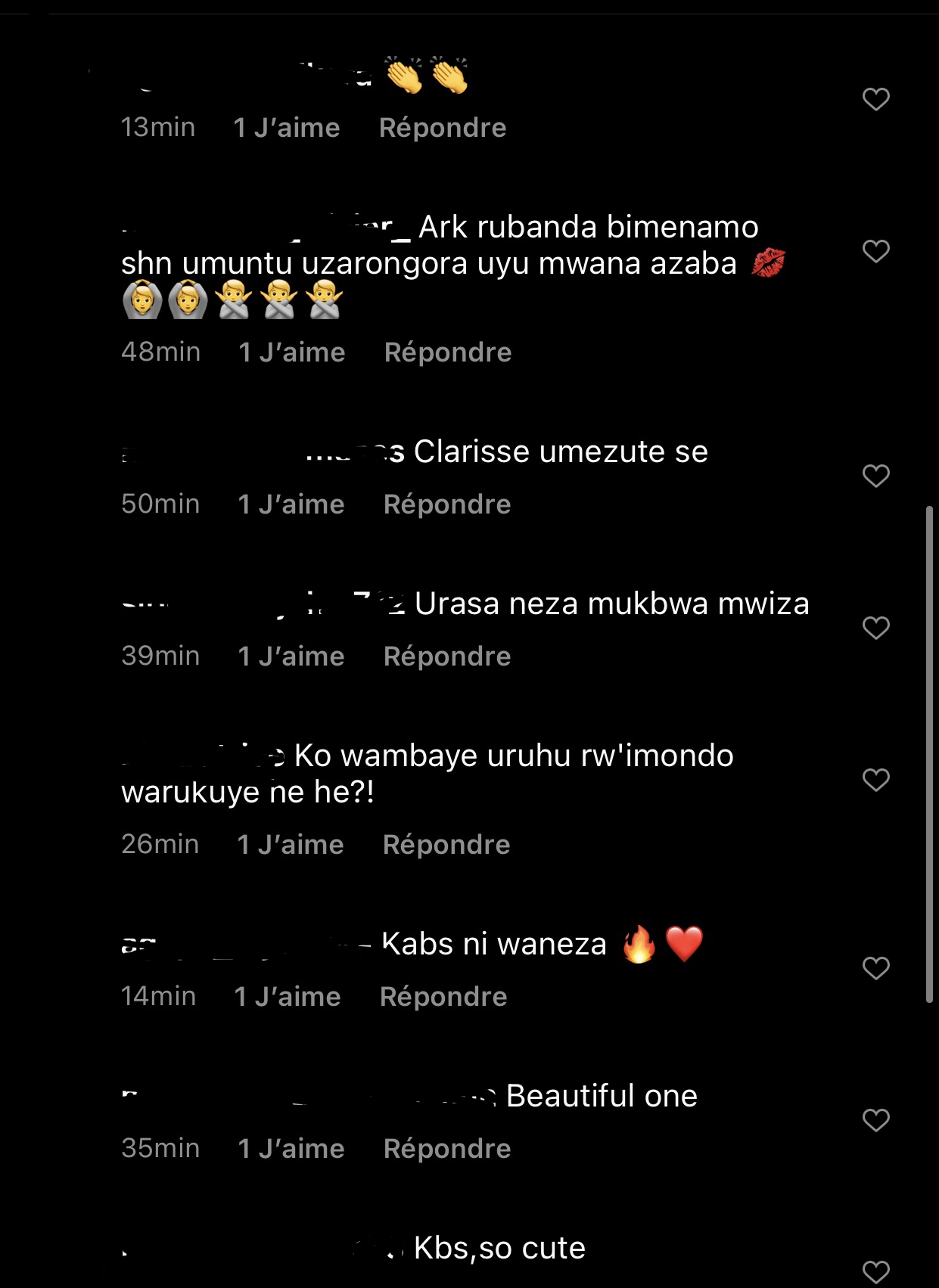Like the 'Ko wambaye uruhu rw'imondo' comment
Image resolution: width=939 pixels, height=1288 pixels.
876,780
